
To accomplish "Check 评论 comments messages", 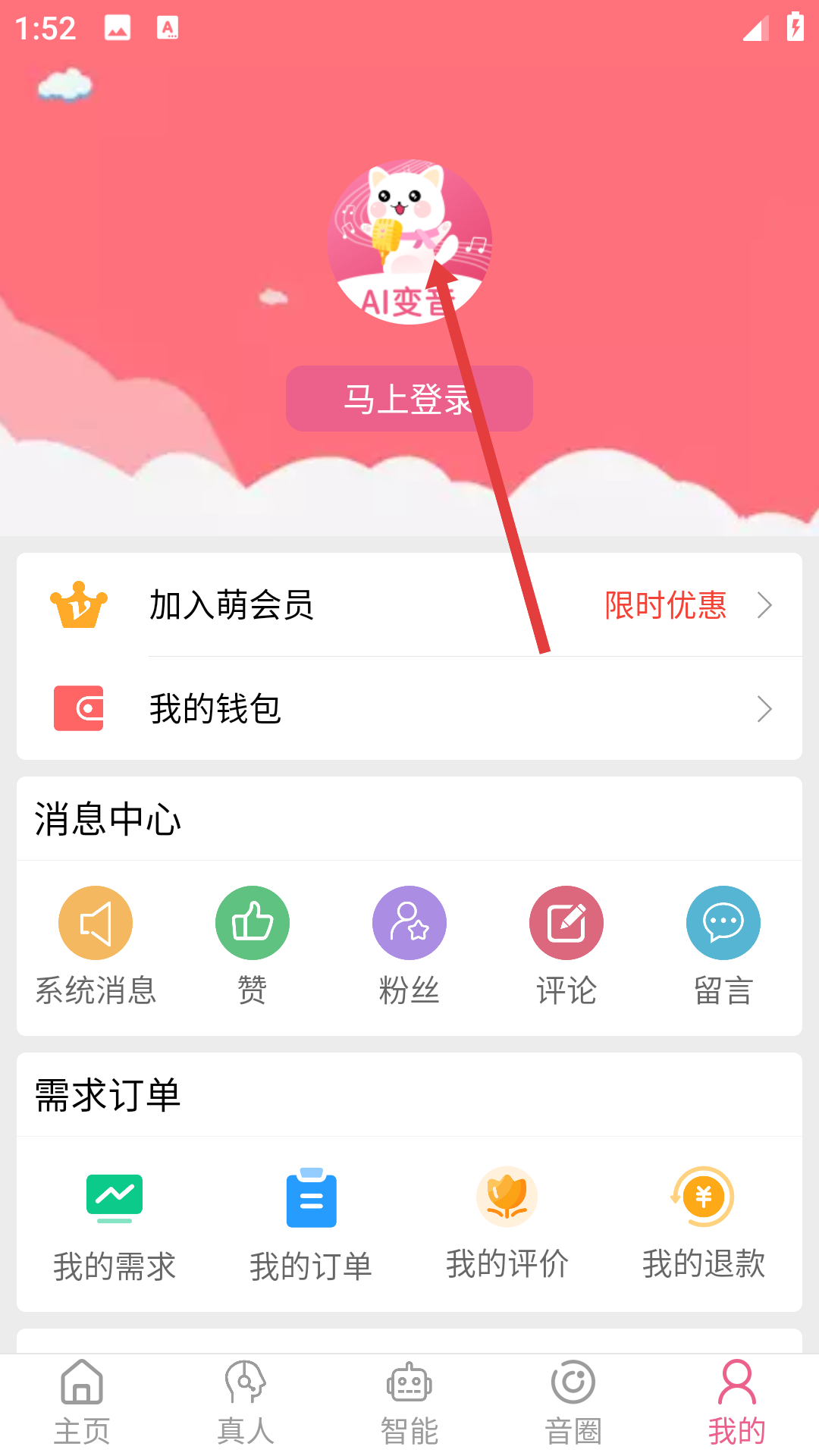I will [566, 944].
